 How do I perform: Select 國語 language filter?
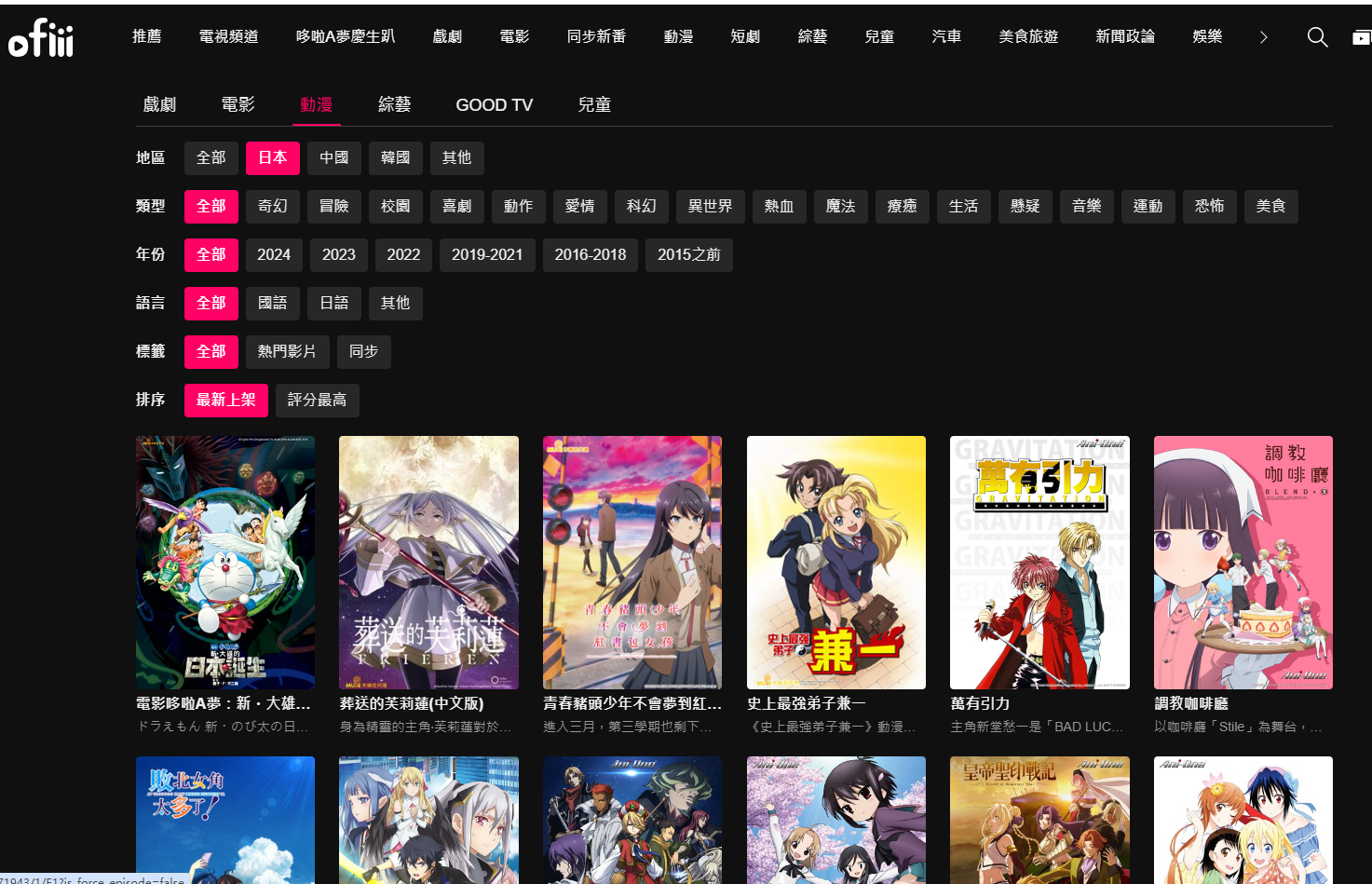pos(272,303)
